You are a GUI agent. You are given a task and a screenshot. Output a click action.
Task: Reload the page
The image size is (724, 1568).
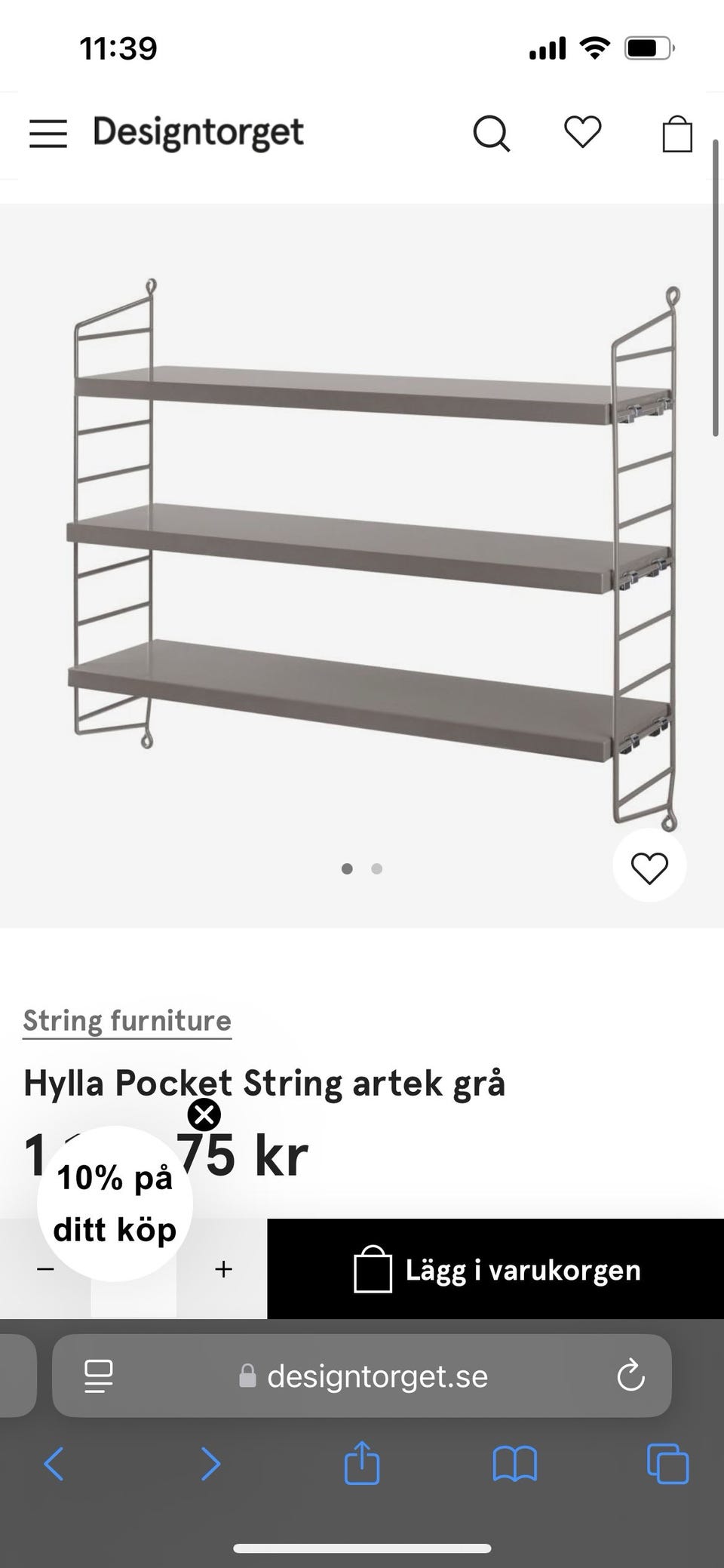coord(630,1376)
